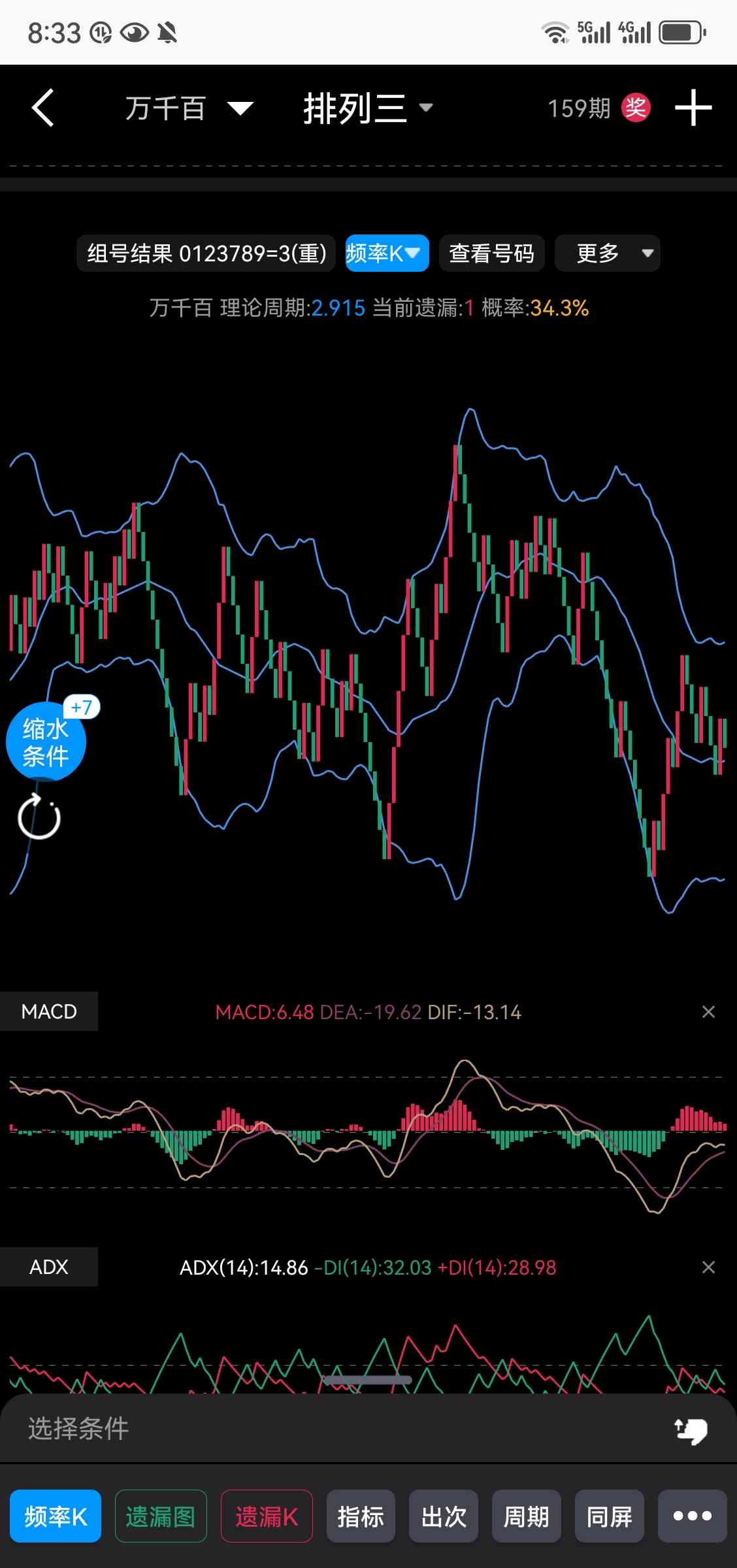737x1568 pixels.
Task: Open the 缩水条件 floating button
Action: (x=46, y=742)
